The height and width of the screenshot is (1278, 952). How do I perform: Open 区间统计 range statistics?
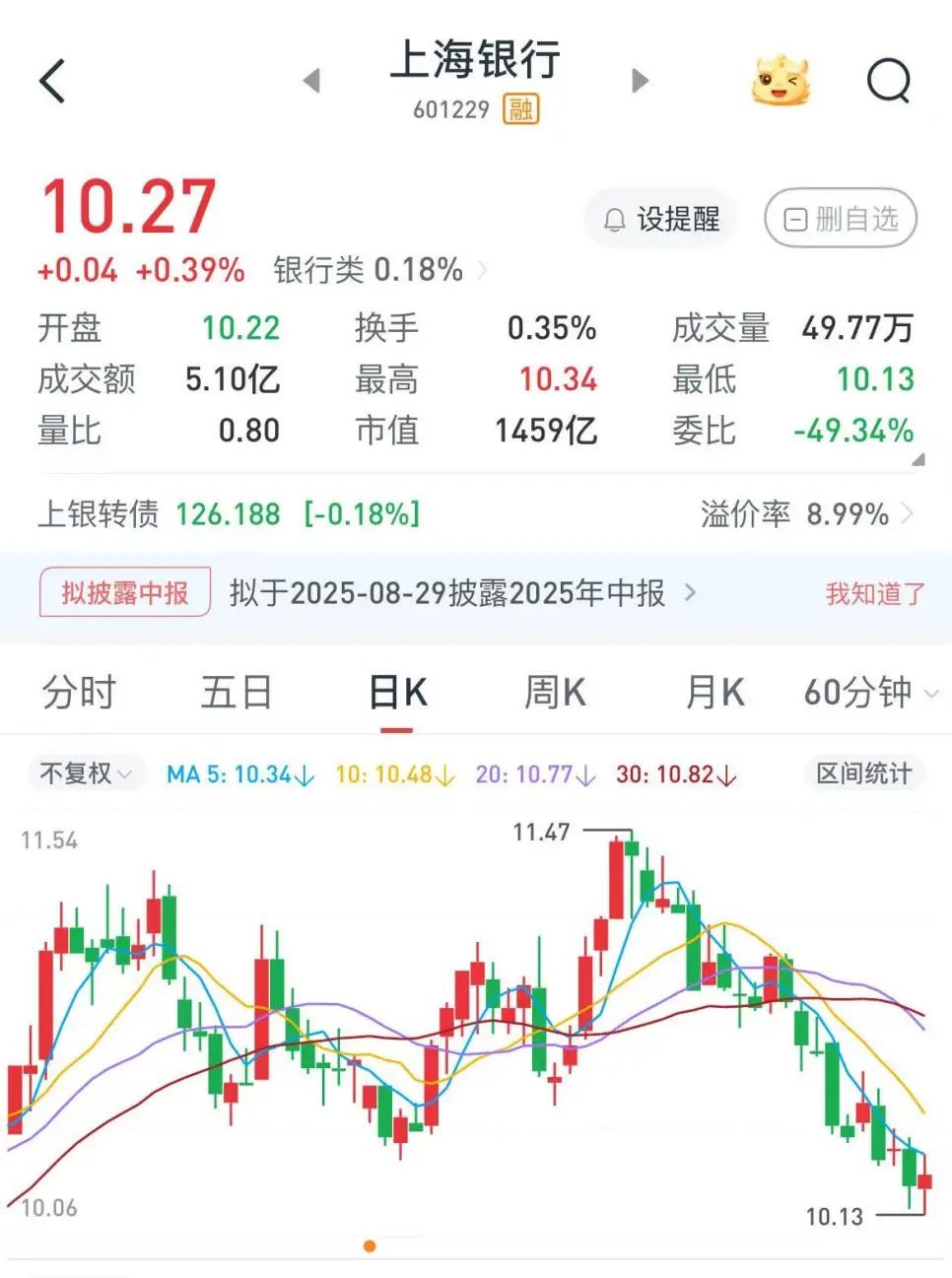point(864,774)
